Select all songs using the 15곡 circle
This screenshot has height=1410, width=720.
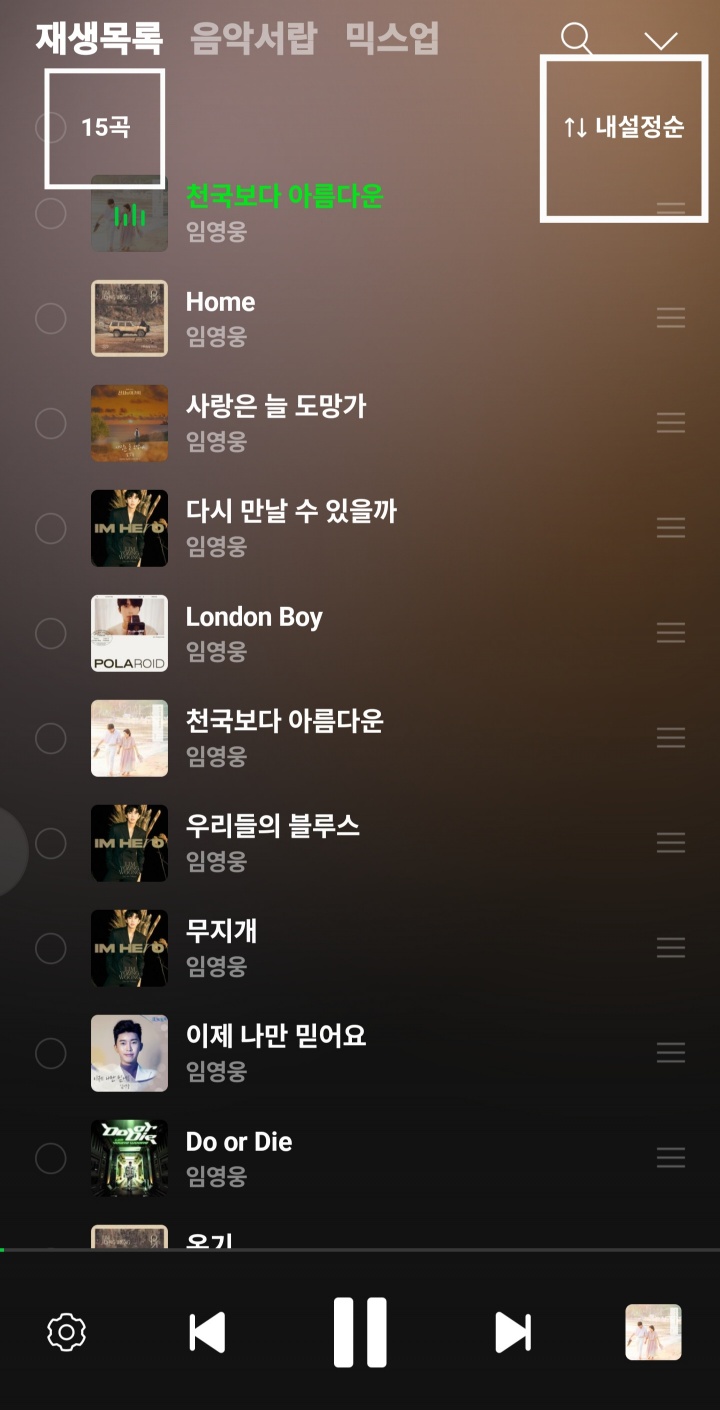(50, 127)
